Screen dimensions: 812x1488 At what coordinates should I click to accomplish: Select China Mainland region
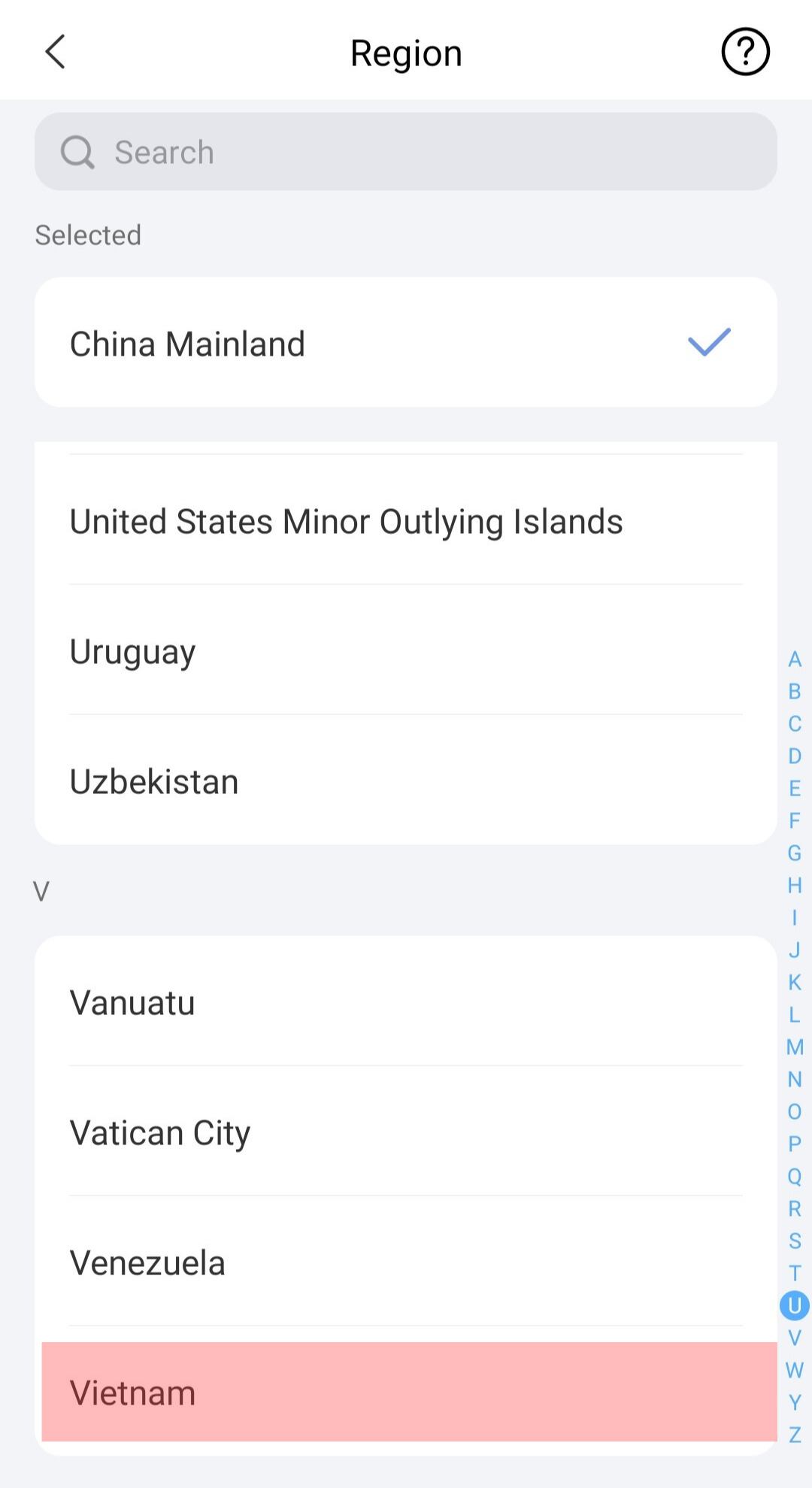click(x=406, y=344)
